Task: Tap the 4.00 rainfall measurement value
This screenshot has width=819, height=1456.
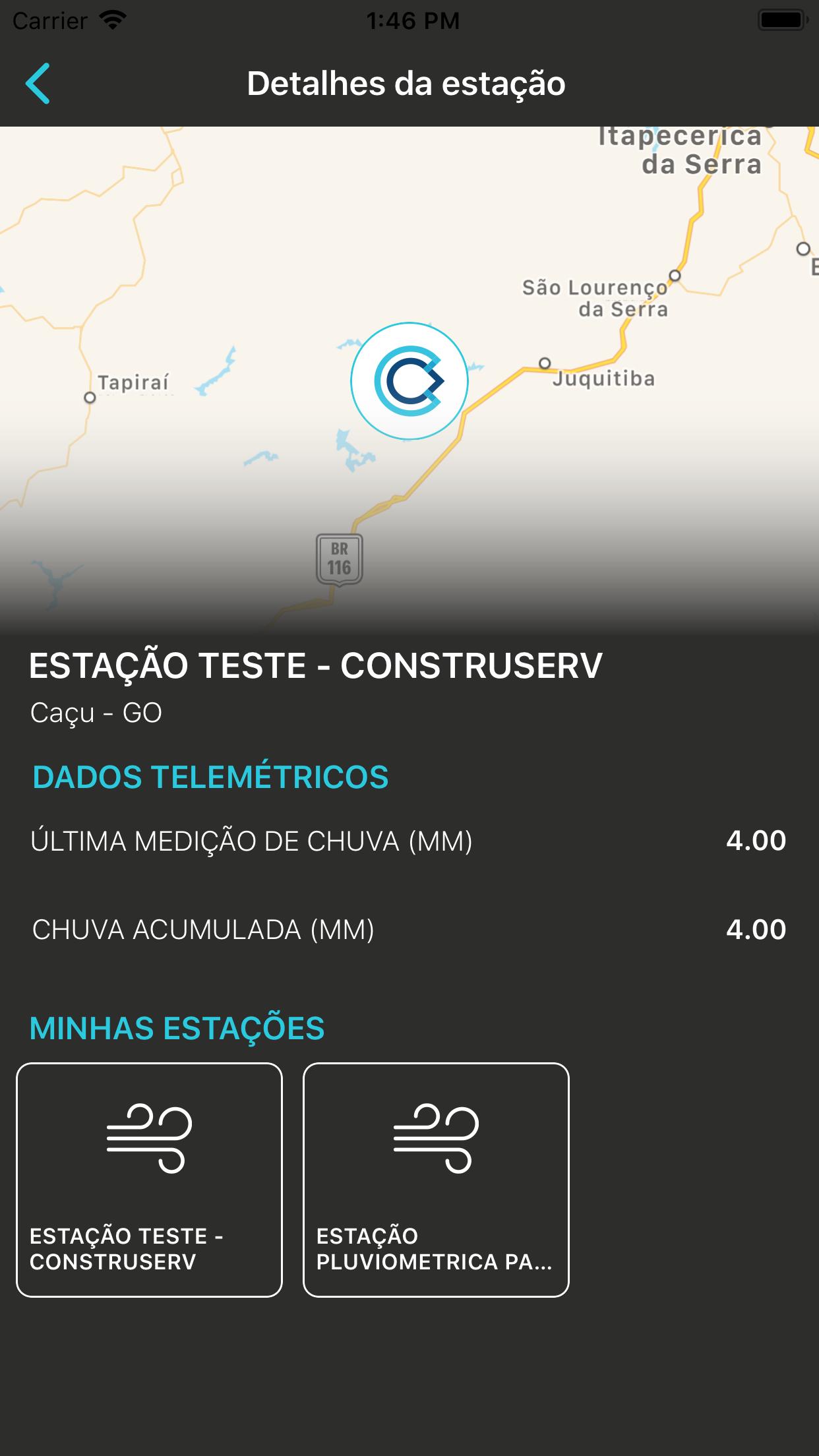Action: pos(755,839)
